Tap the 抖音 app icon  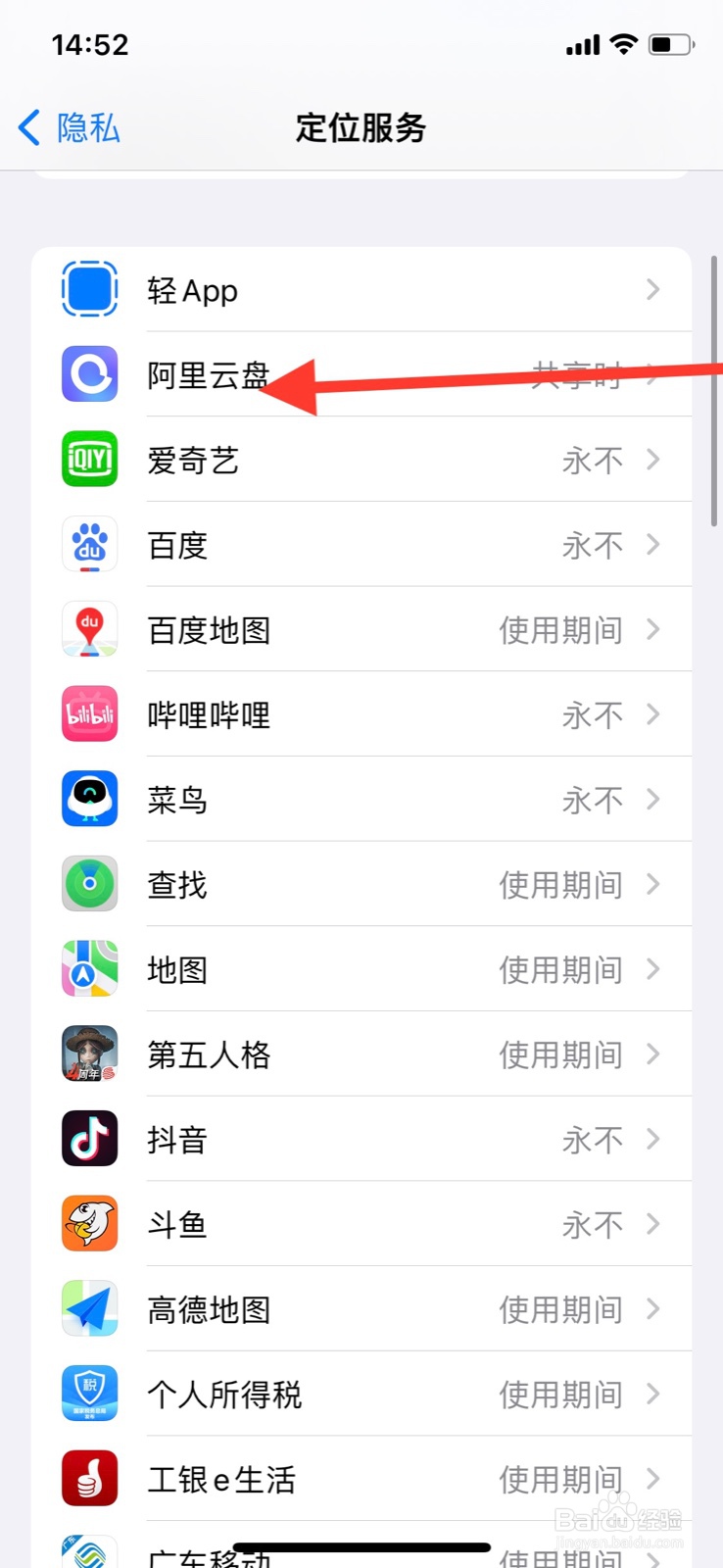point(89,1138)
